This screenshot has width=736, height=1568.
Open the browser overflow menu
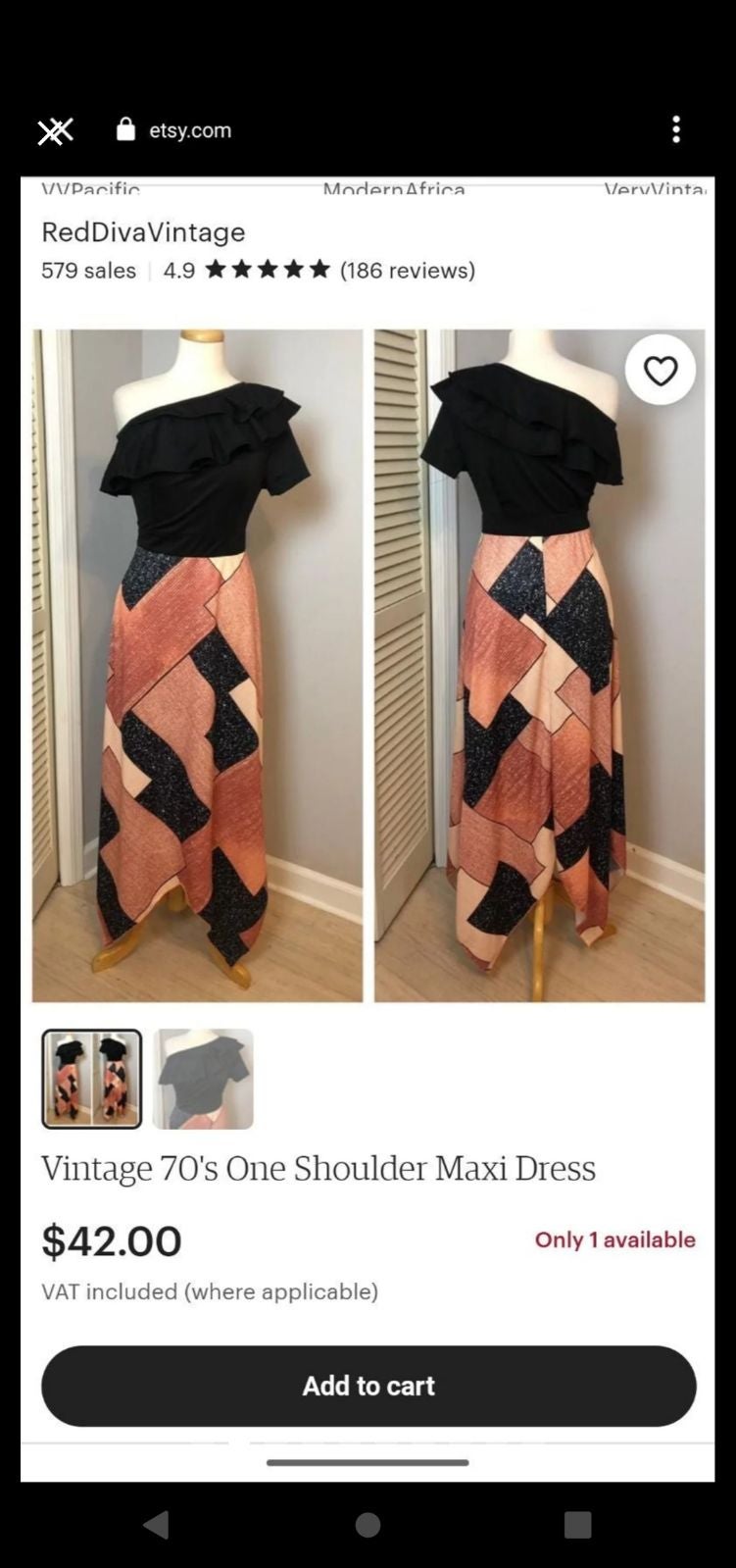coord(676,129)
